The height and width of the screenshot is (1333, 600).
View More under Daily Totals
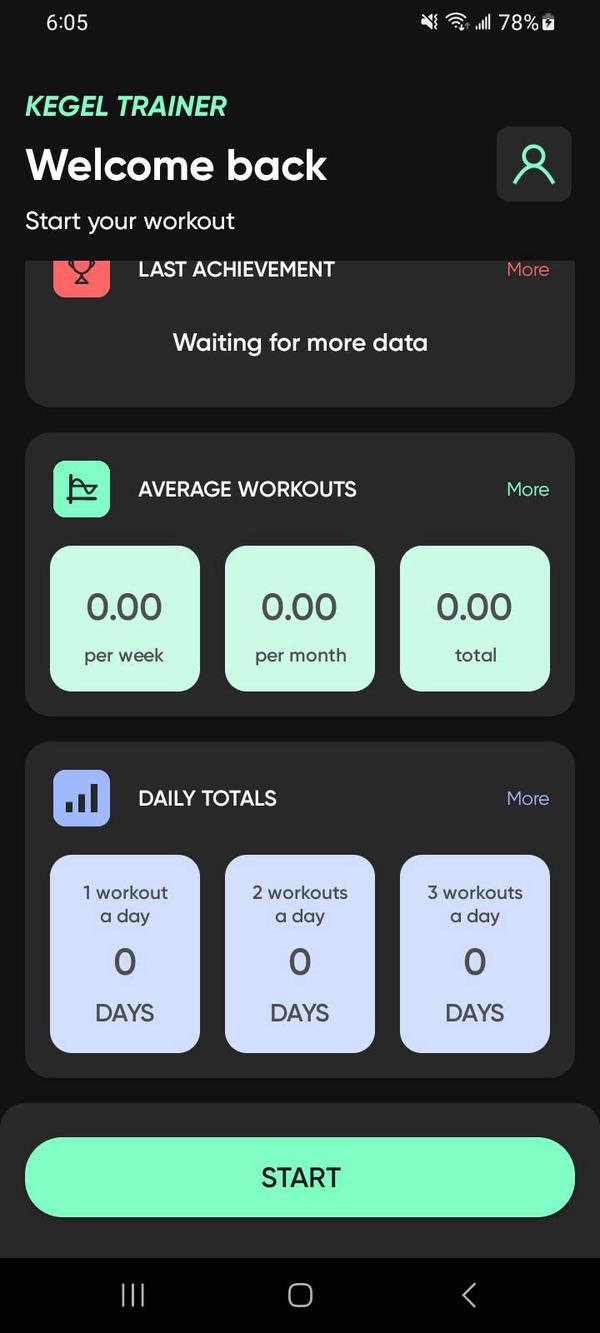pyautogui.click(x=527, y=798)
